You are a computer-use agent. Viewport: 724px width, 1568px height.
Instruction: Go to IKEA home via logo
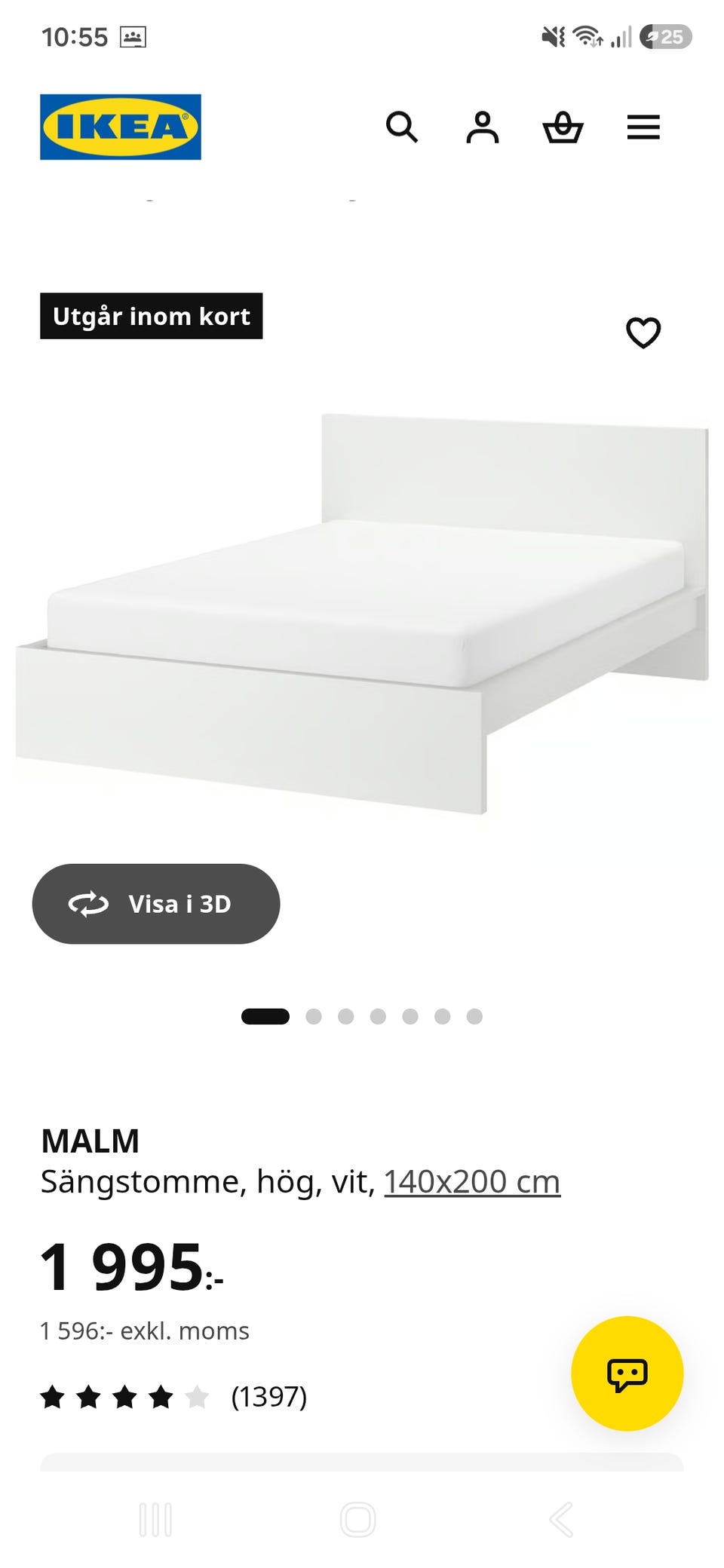pos(121,127)
